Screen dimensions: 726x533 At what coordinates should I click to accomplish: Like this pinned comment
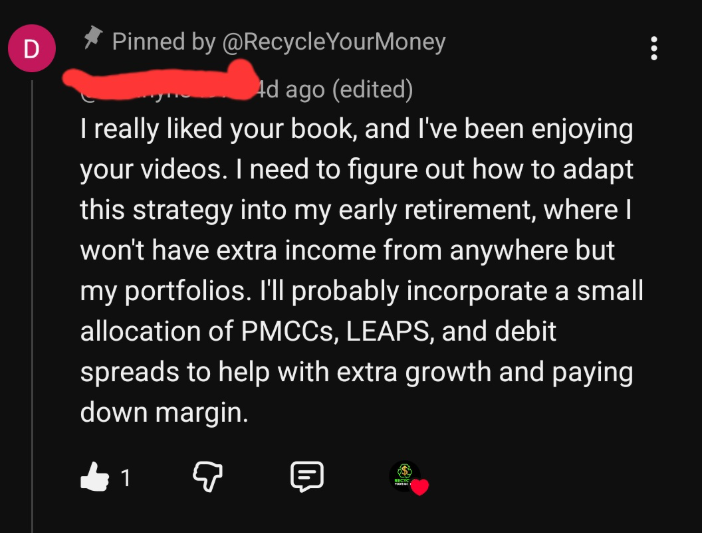pyautogui.click(x=93, y=477)
